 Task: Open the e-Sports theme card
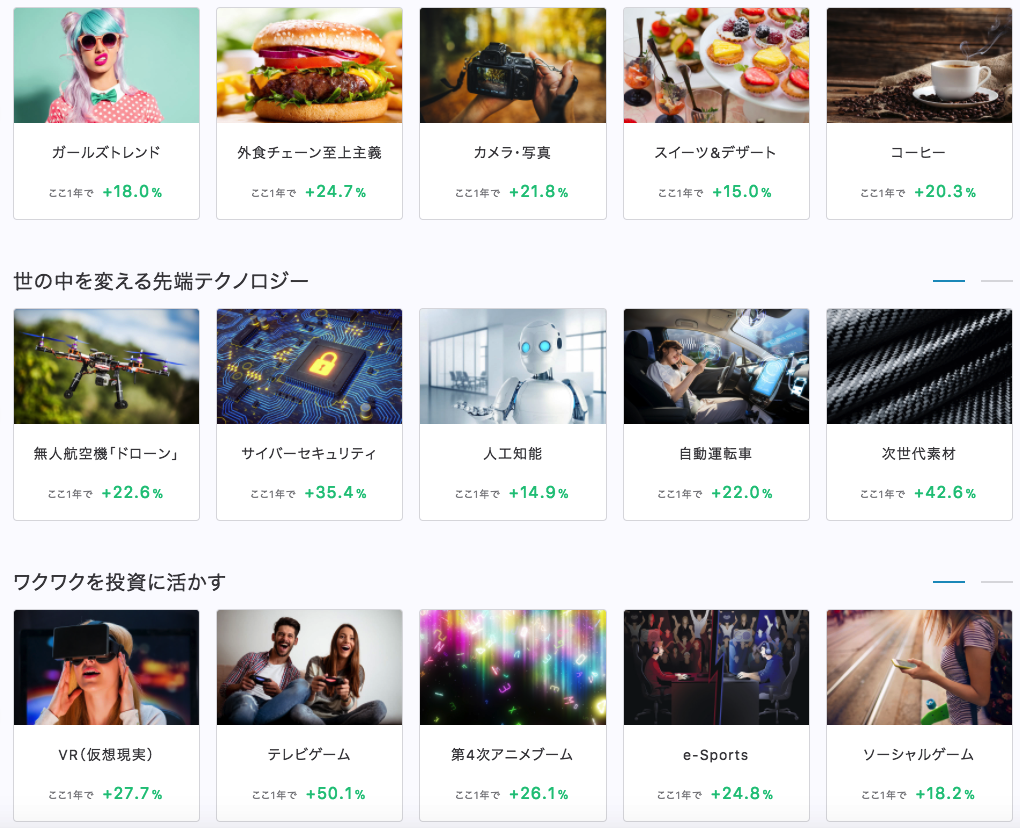(x=716, y=714)
